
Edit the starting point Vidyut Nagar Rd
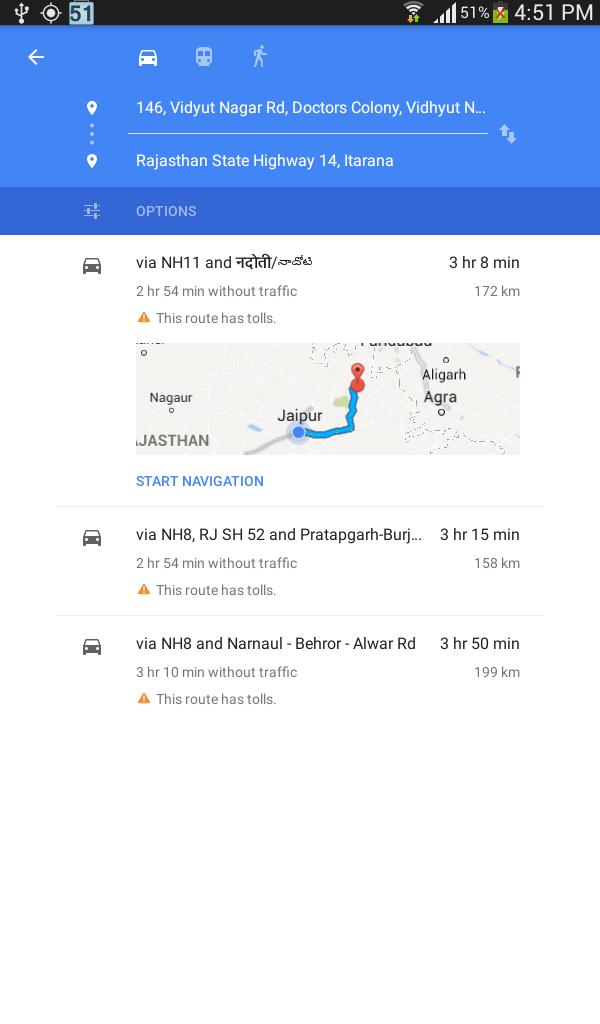310,108
